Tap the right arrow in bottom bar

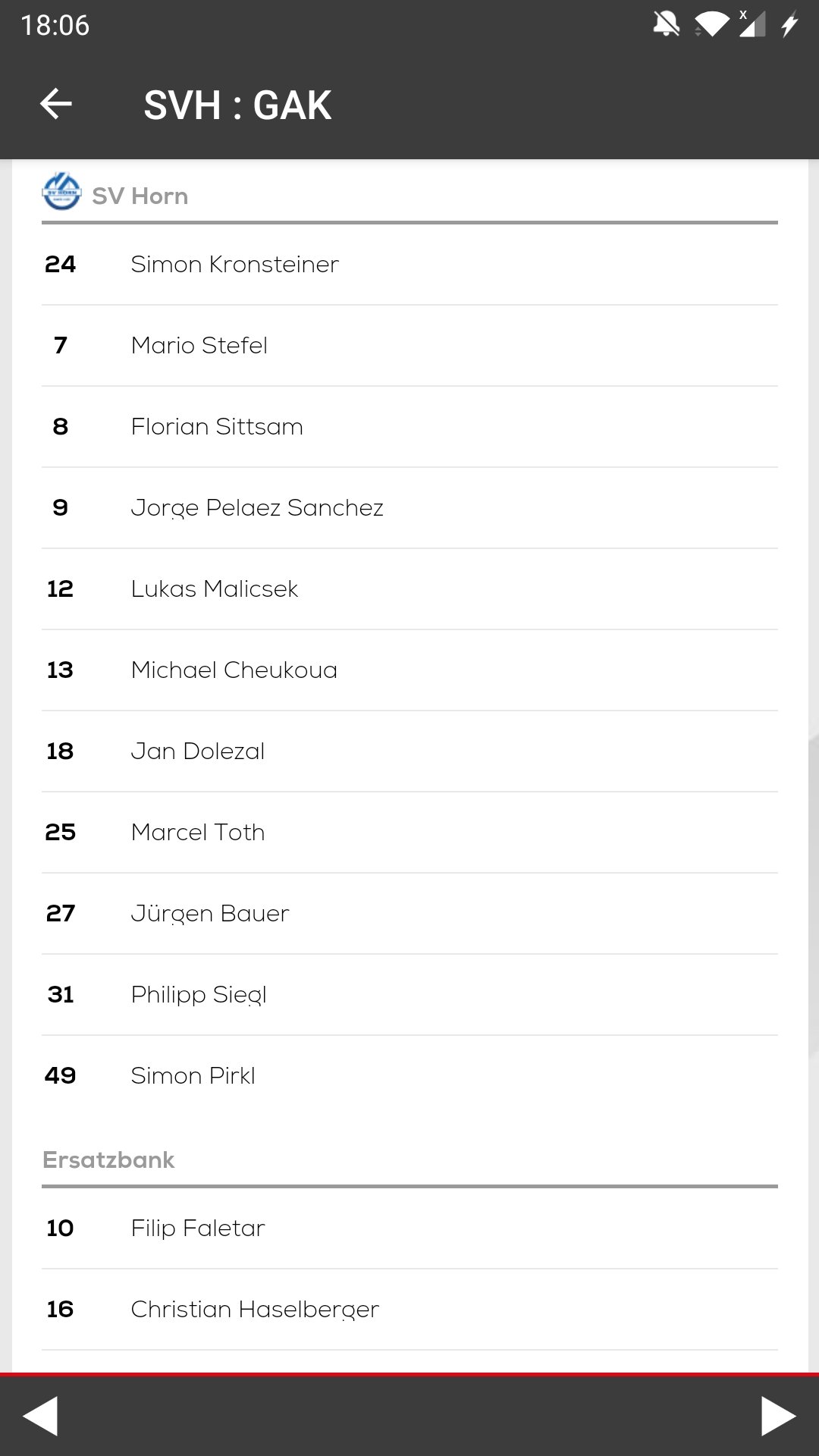(778, 1416)
